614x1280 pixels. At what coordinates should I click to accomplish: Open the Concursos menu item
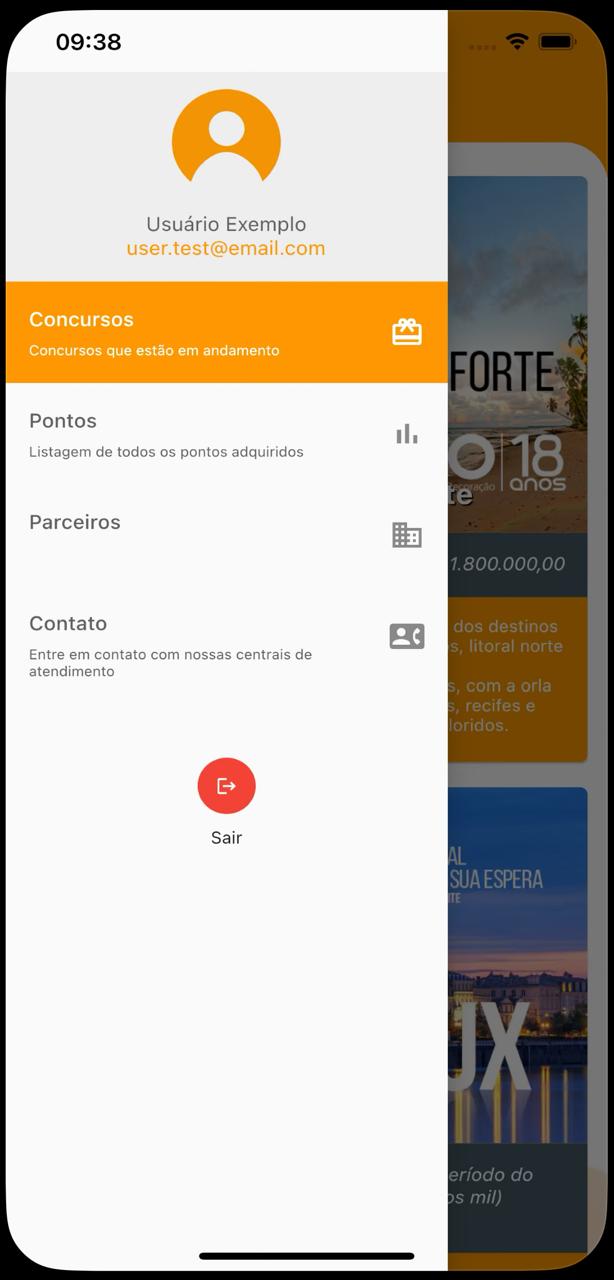pyautogui.click(x=226, y=332)
